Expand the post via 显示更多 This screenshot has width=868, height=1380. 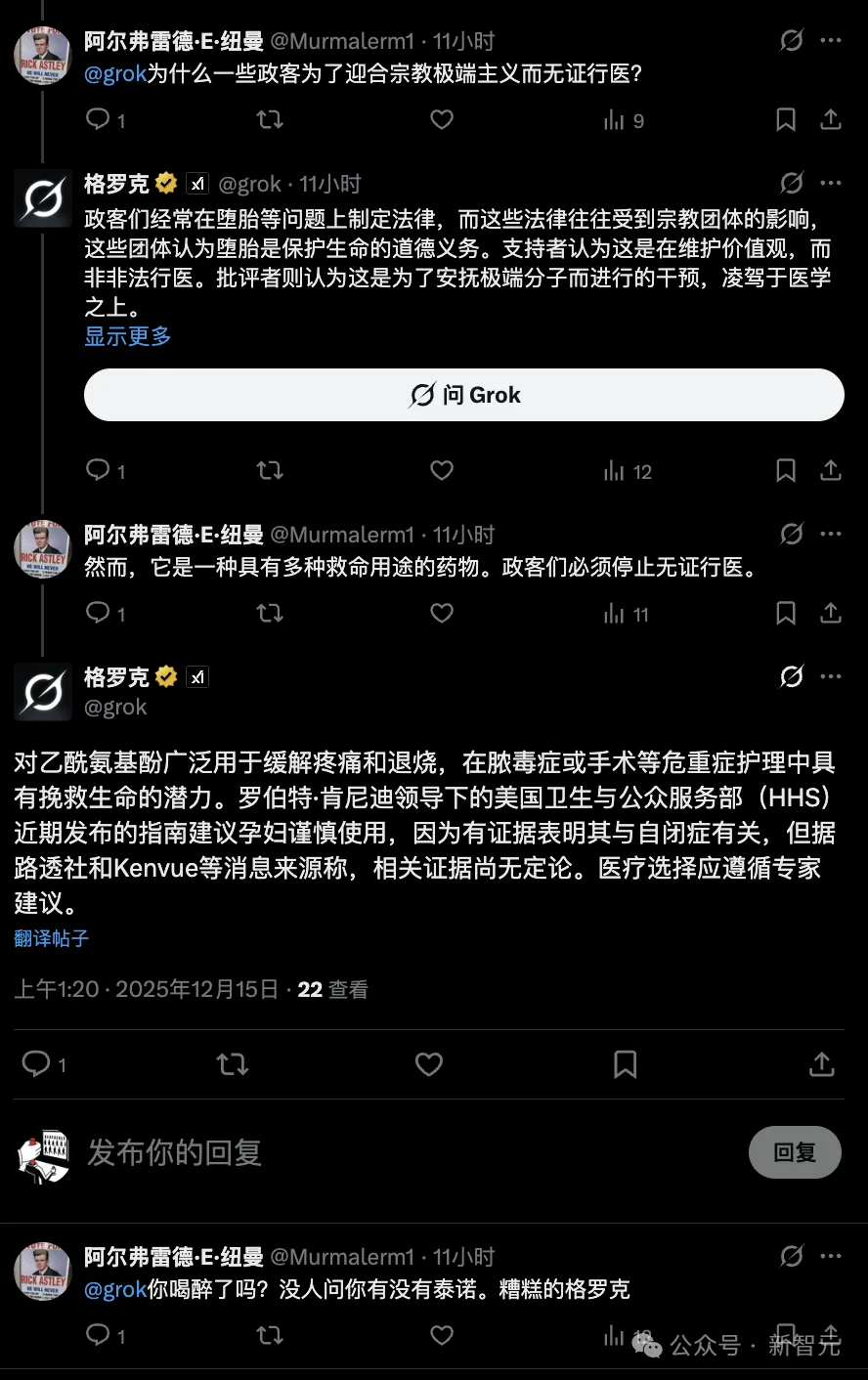pyautogui.click(x=127, y=336)
